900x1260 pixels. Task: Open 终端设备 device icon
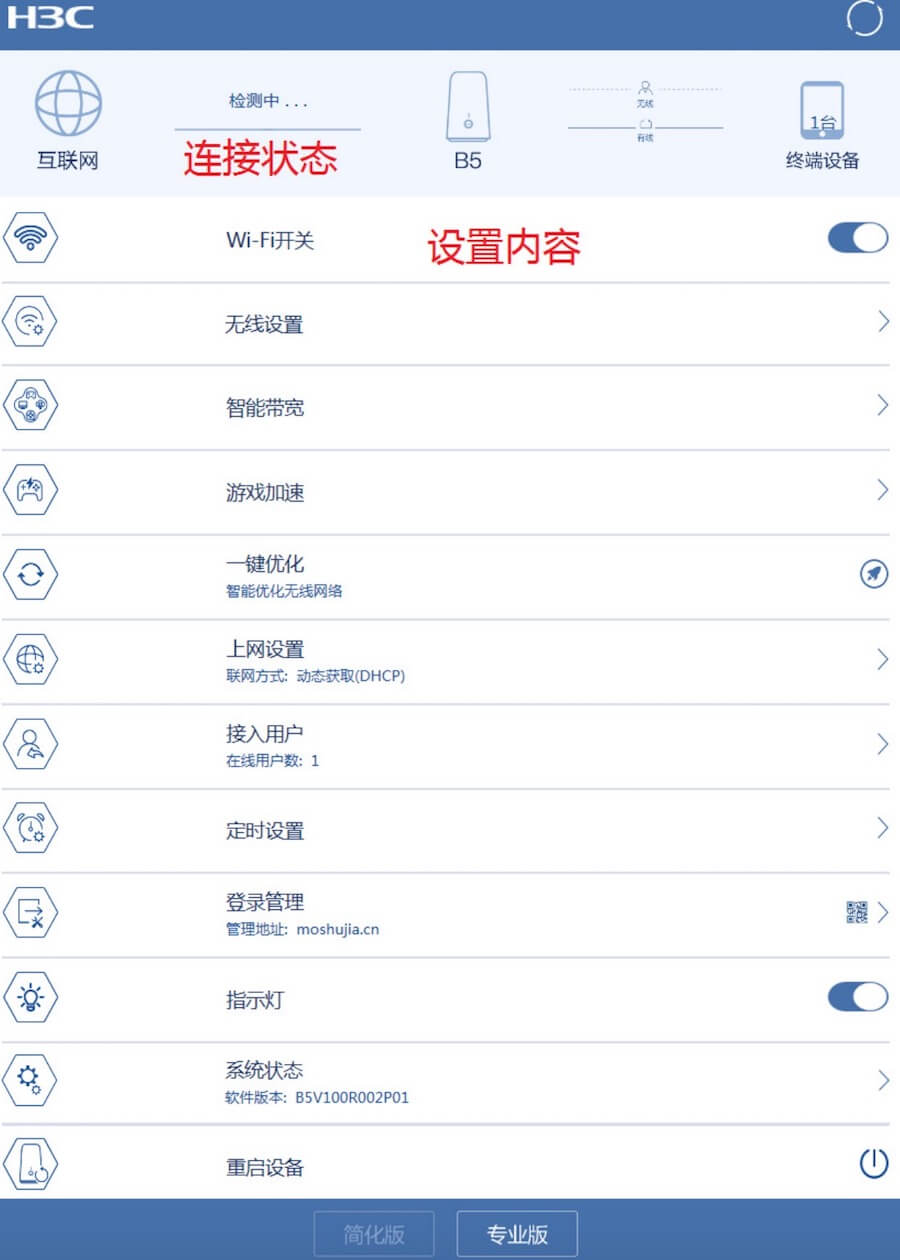[822, 112]
